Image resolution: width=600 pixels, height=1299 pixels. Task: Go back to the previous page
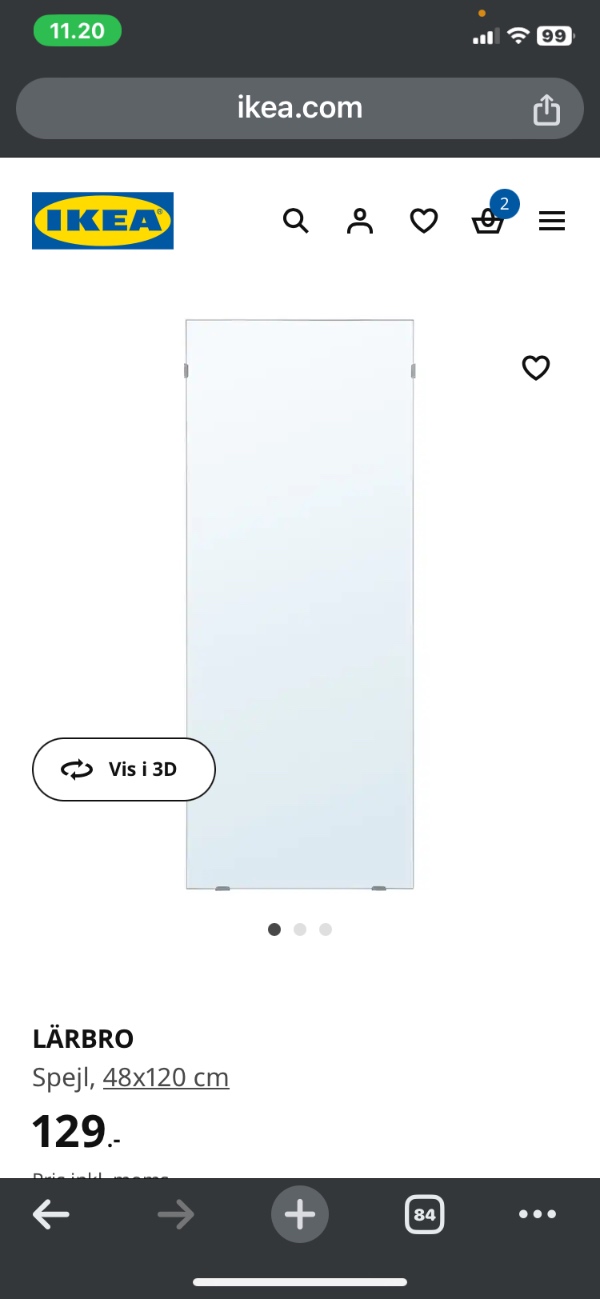(x=51, y=1214)
